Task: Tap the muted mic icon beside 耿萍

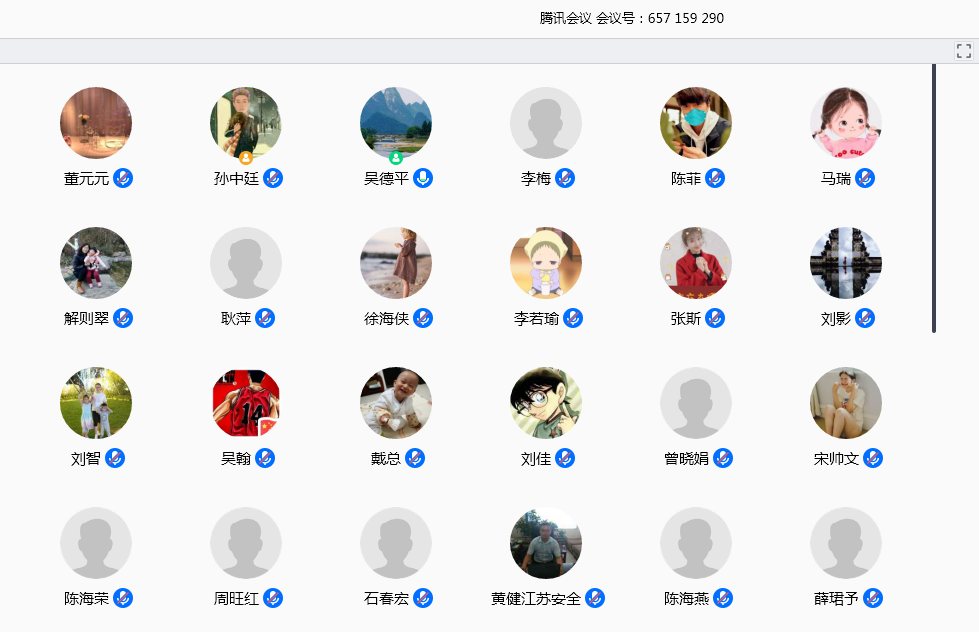Action: tap(265, 318)
